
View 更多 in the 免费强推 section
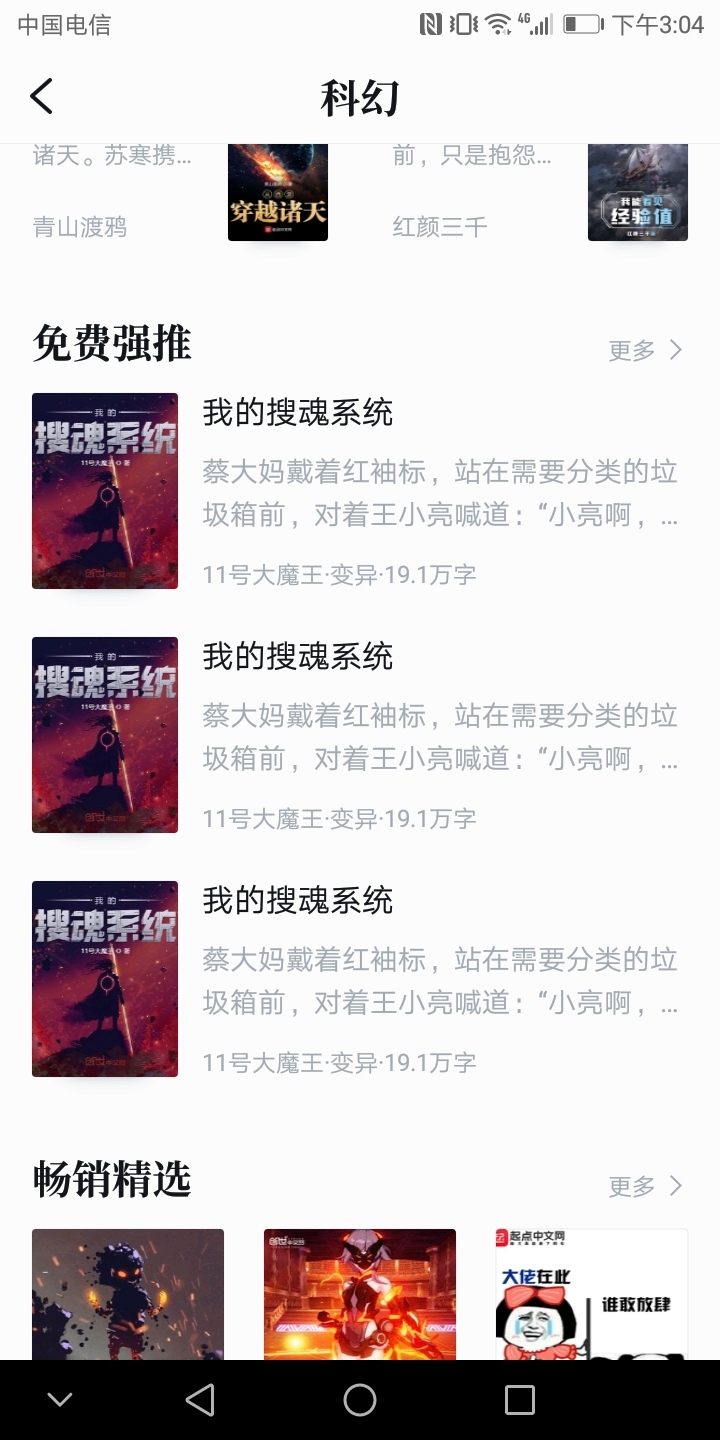[x=645, y=350]
